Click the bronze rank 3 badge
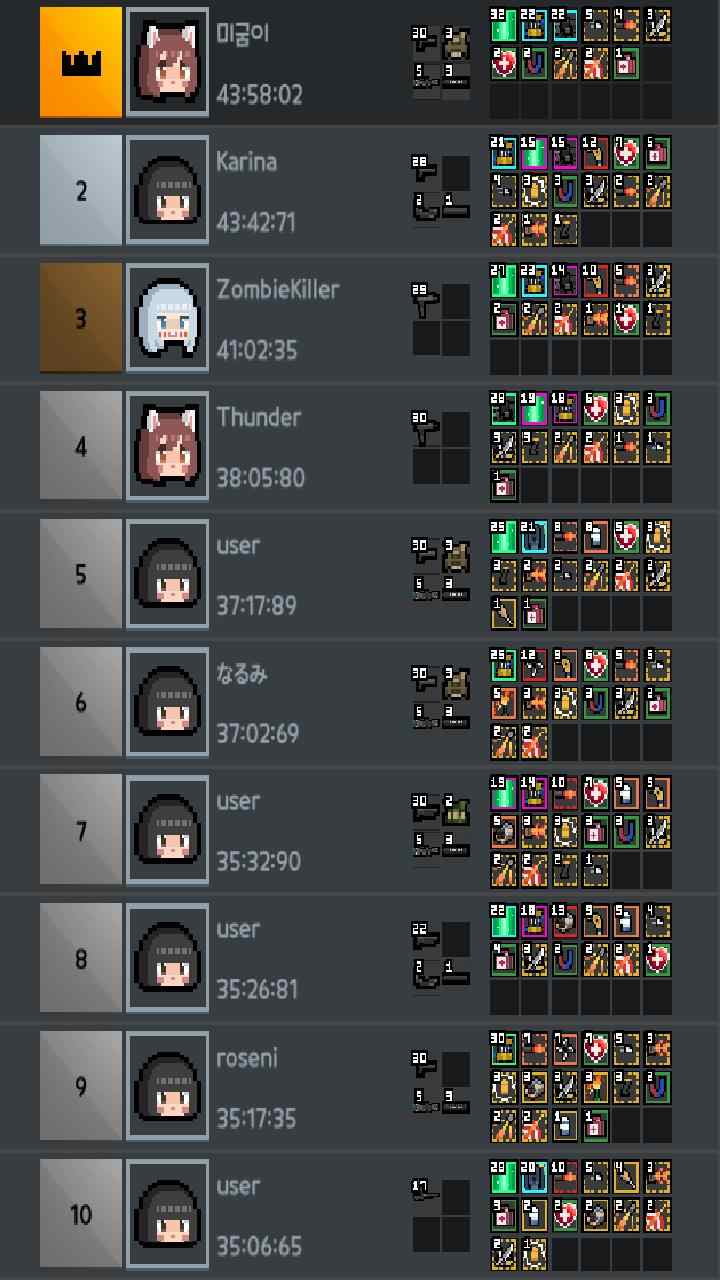The image size is (720, 1280). coord(80,317)
